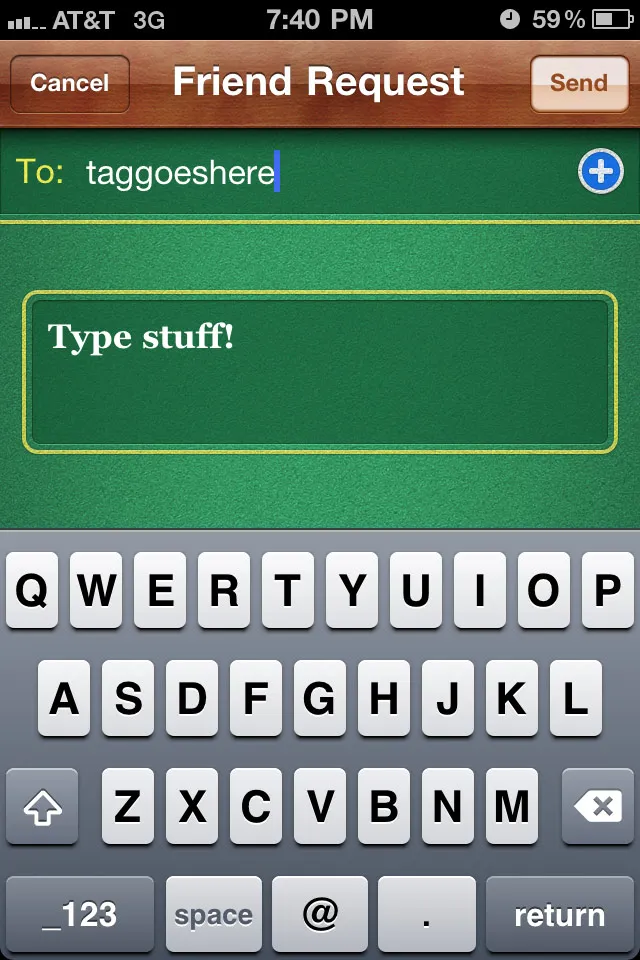This screenshot has width=640, height=960.
Task: Hit the backspace key on the keyboard
Action: point(597,806)
